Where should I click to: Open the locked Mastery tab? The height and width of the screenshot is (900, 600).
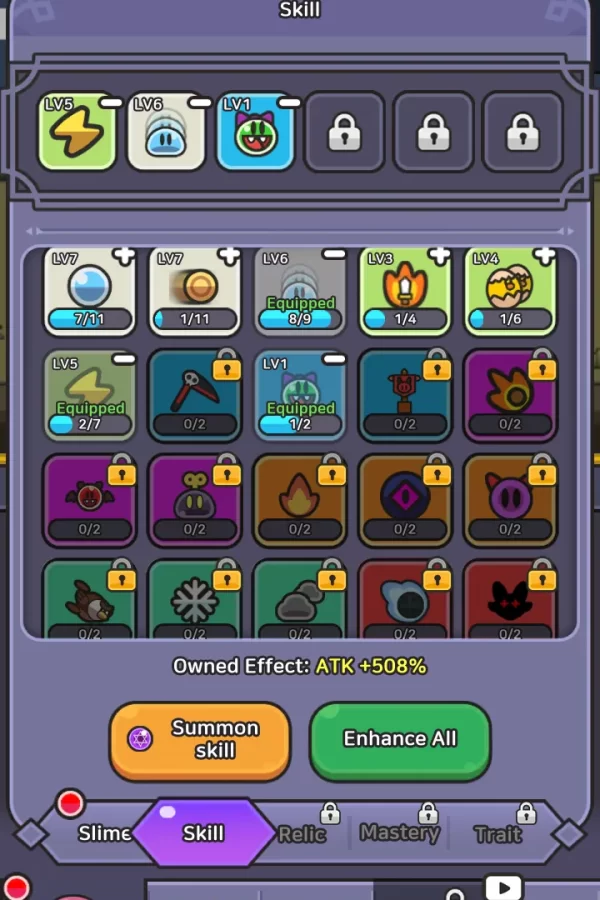pos(399,832)
